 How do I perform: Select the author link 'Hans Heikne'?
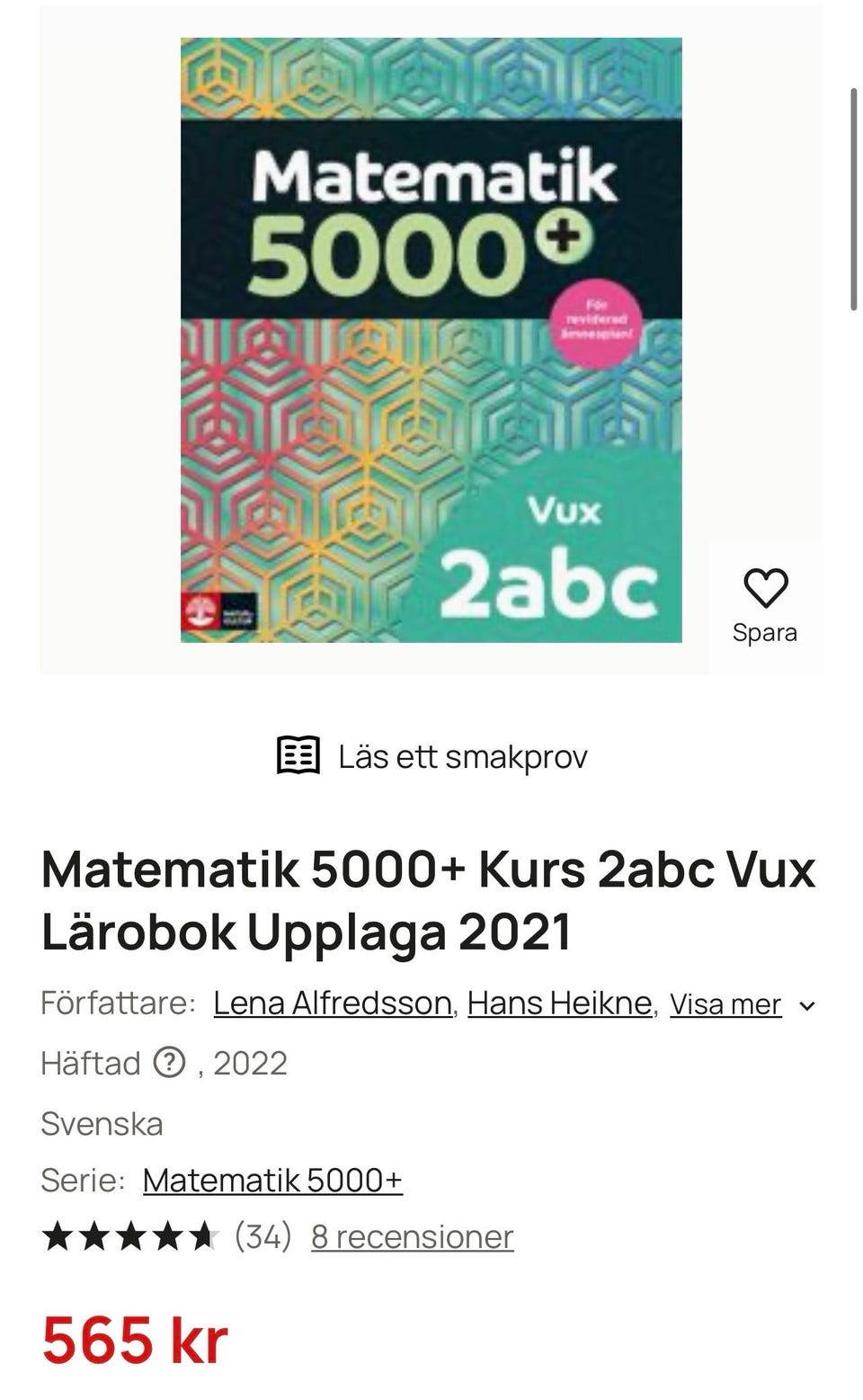559,1003
